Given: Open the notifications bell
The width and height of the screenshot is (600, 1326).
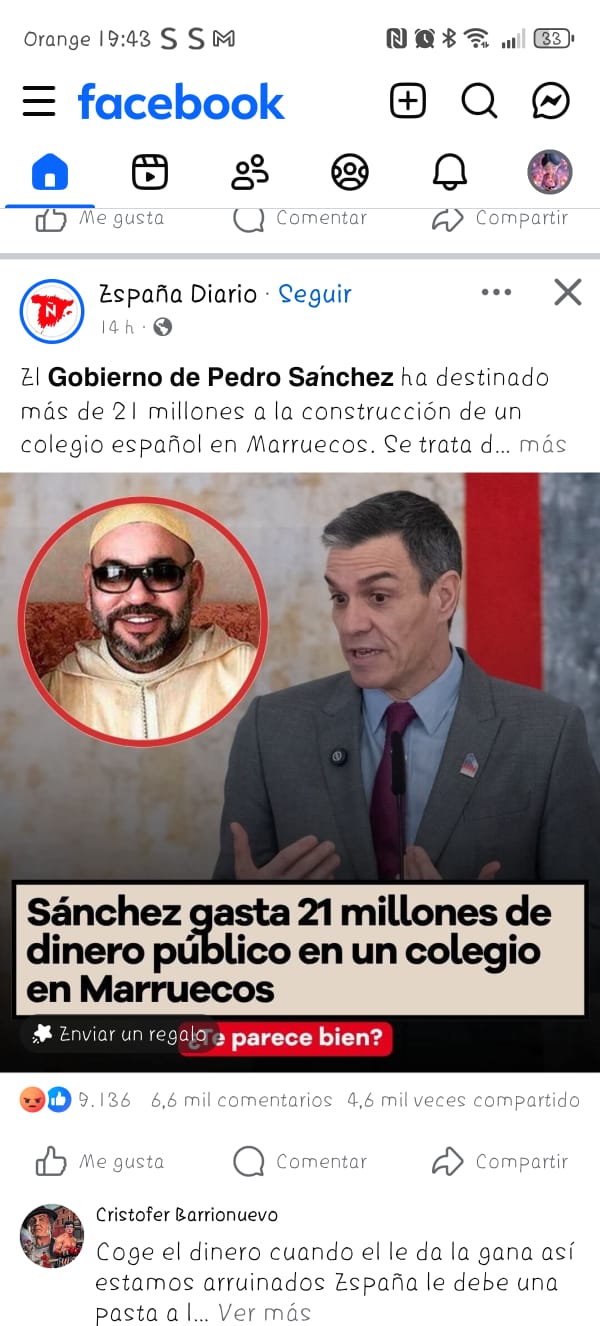Looking at the screenshot, I should pyautogui.click(x=449, y=172).
